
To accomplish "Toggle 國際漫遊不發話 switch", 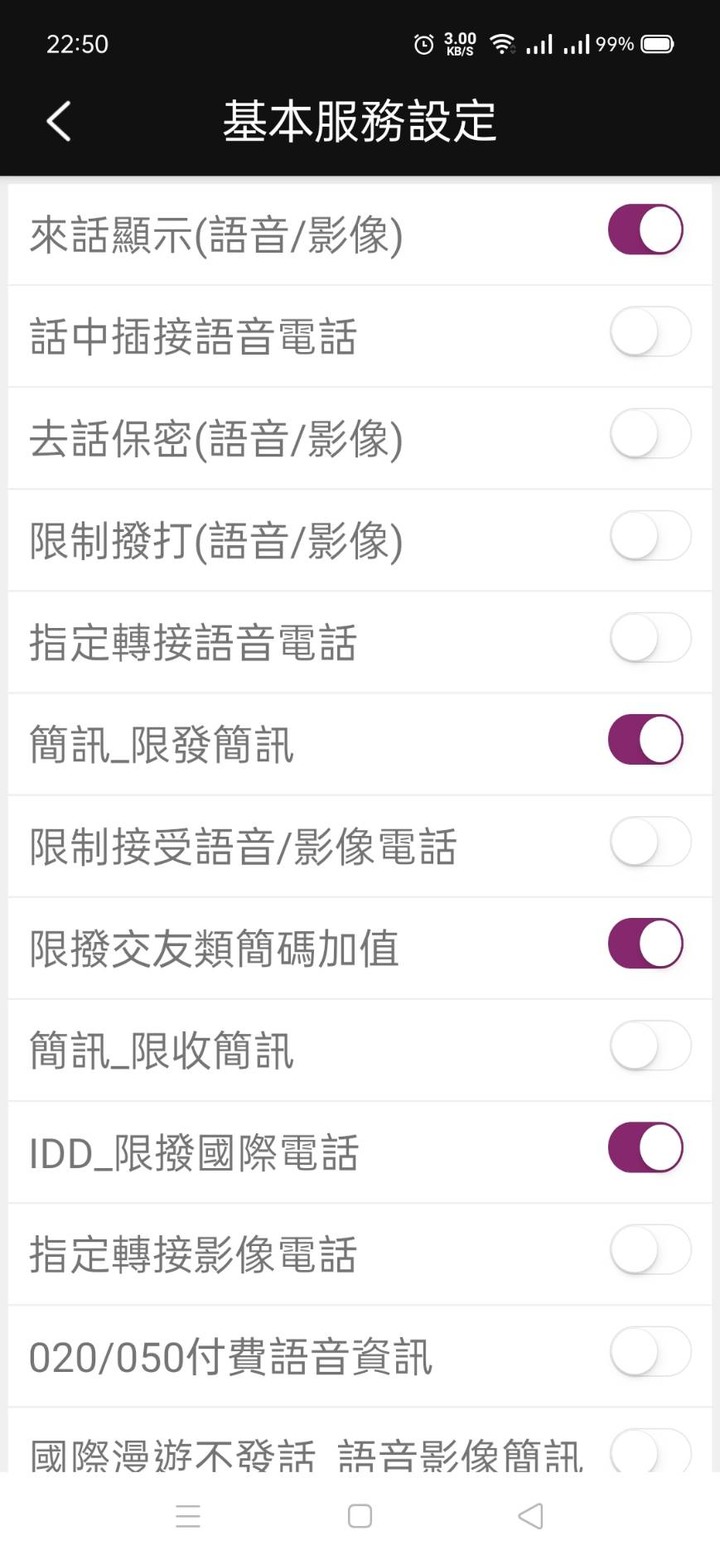I will [650, 1450].
